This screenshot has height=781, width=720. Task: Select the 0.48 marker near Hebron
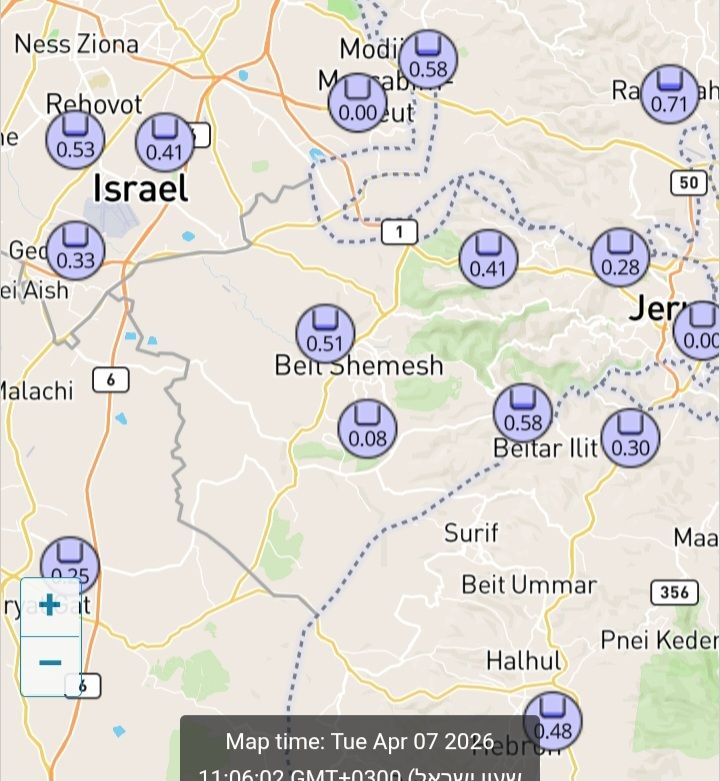pos(552,720)
